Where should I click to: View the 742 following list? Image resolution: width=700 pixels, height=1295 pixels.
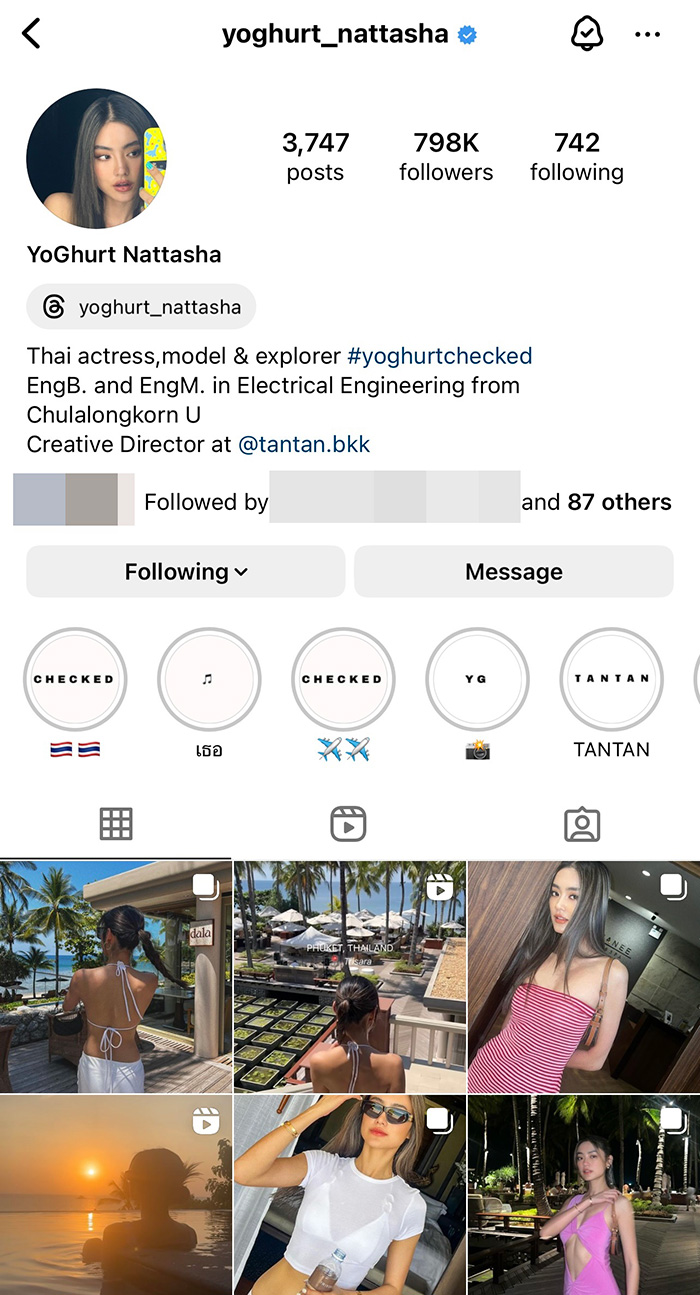576,157
